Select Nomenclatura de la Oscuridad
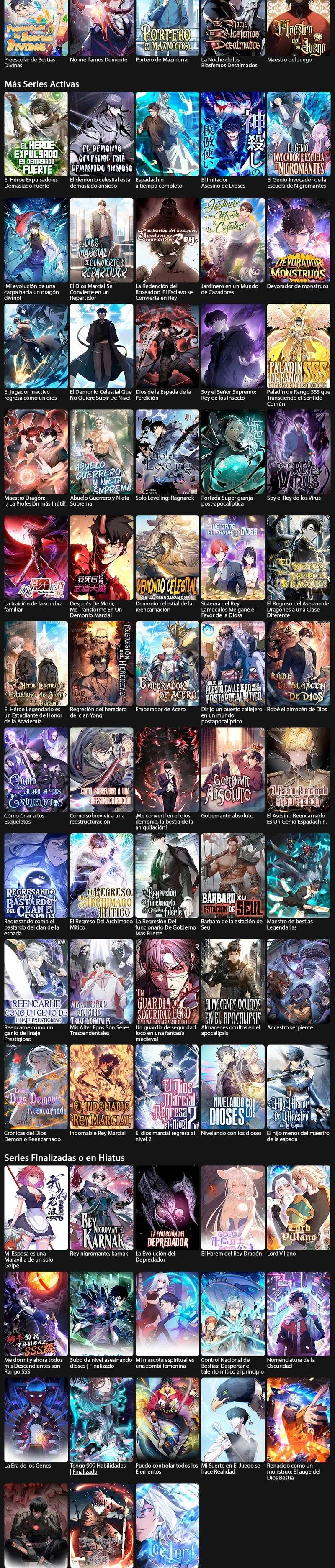335x1568 pixels. pyautogui.click(x=299, y=1313)
